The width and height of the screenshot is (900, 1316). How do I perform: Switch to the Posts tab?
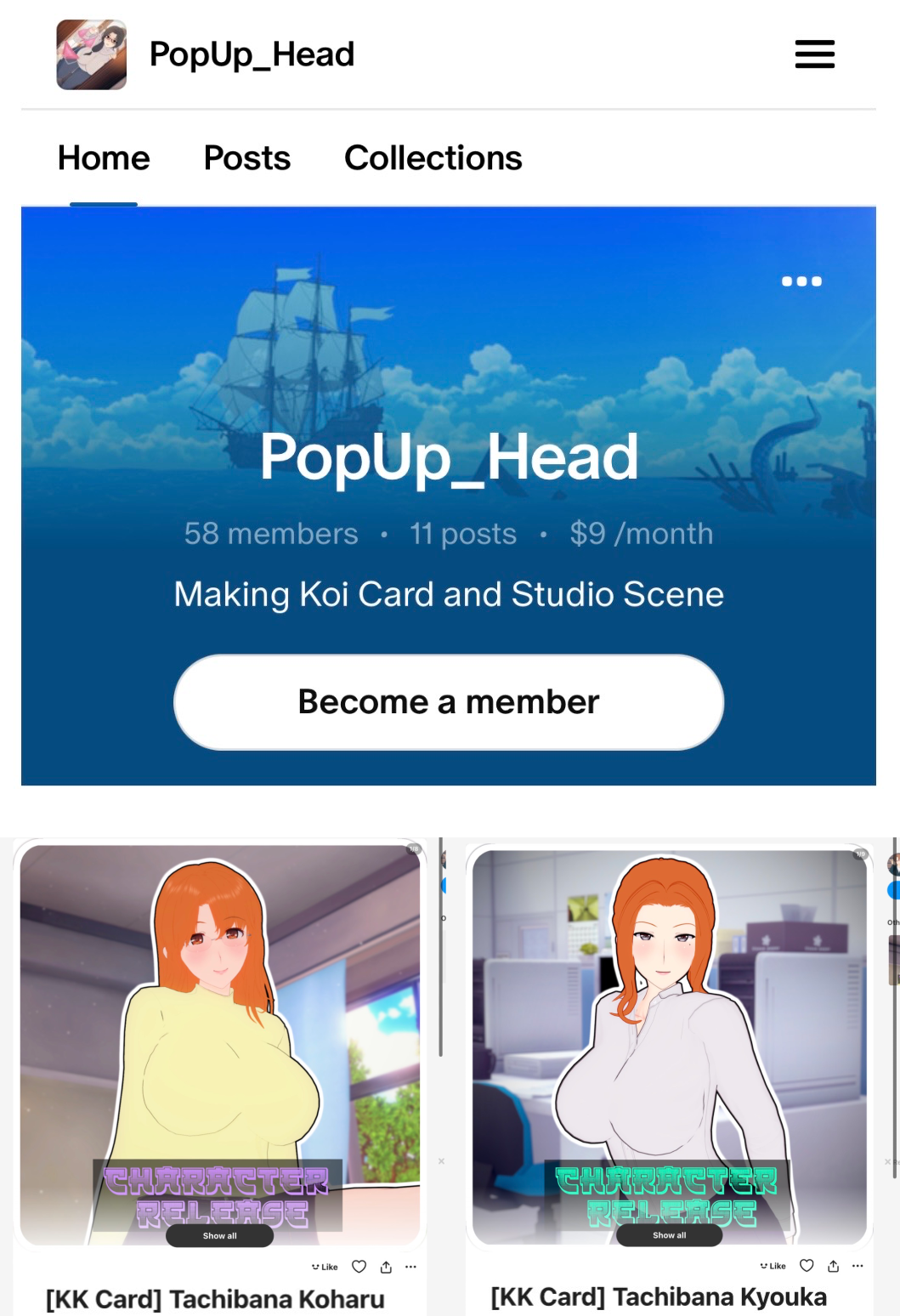[246, 158]
